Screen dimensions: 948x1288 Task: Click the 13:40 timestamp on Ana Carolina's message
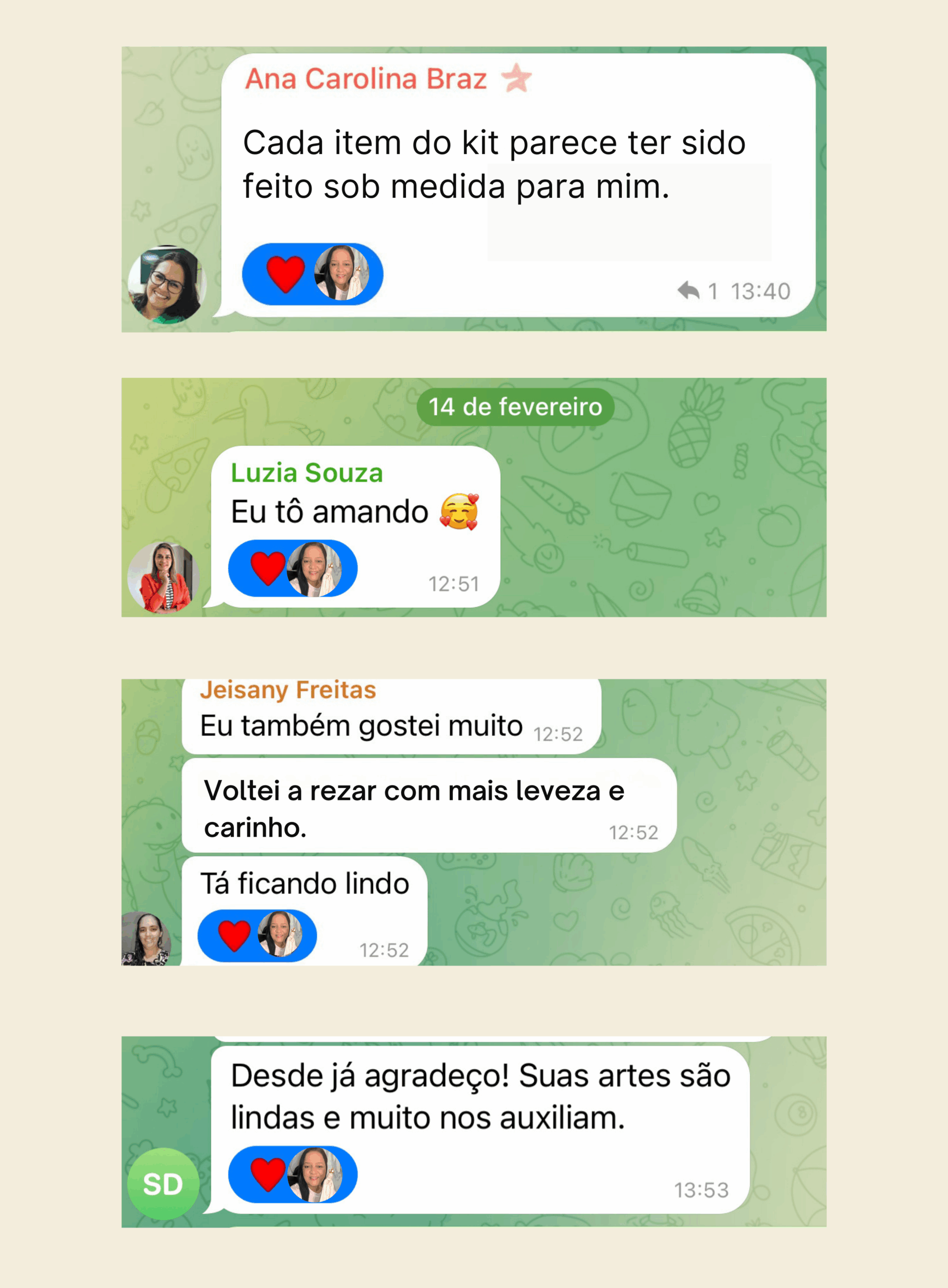763,291
